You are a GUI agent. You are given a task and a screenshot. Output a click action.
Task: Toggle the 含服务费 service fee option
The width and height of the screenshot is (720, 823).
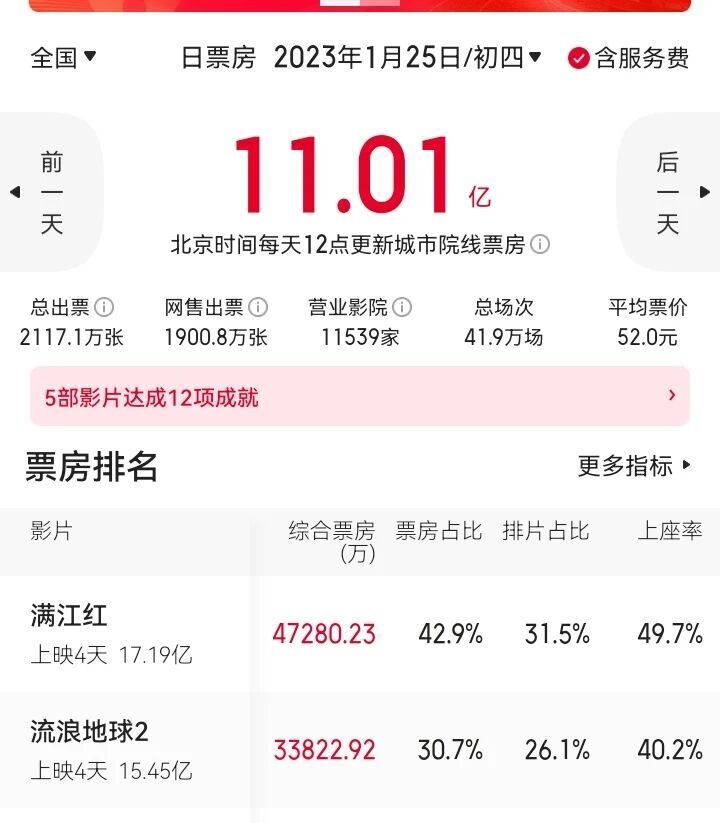[x=630, y=59]
